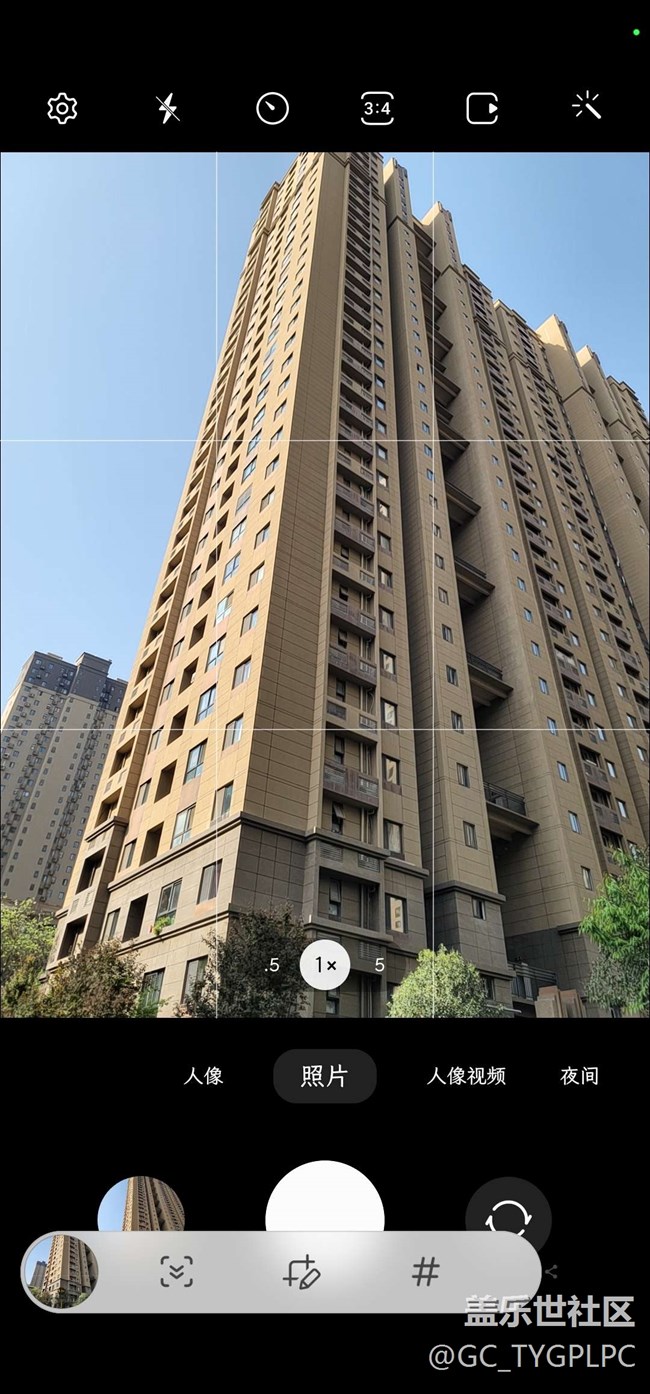The height and width of the screenshot is (1394, 650).
Task: Toggle the flash icon
Action: 168,108
